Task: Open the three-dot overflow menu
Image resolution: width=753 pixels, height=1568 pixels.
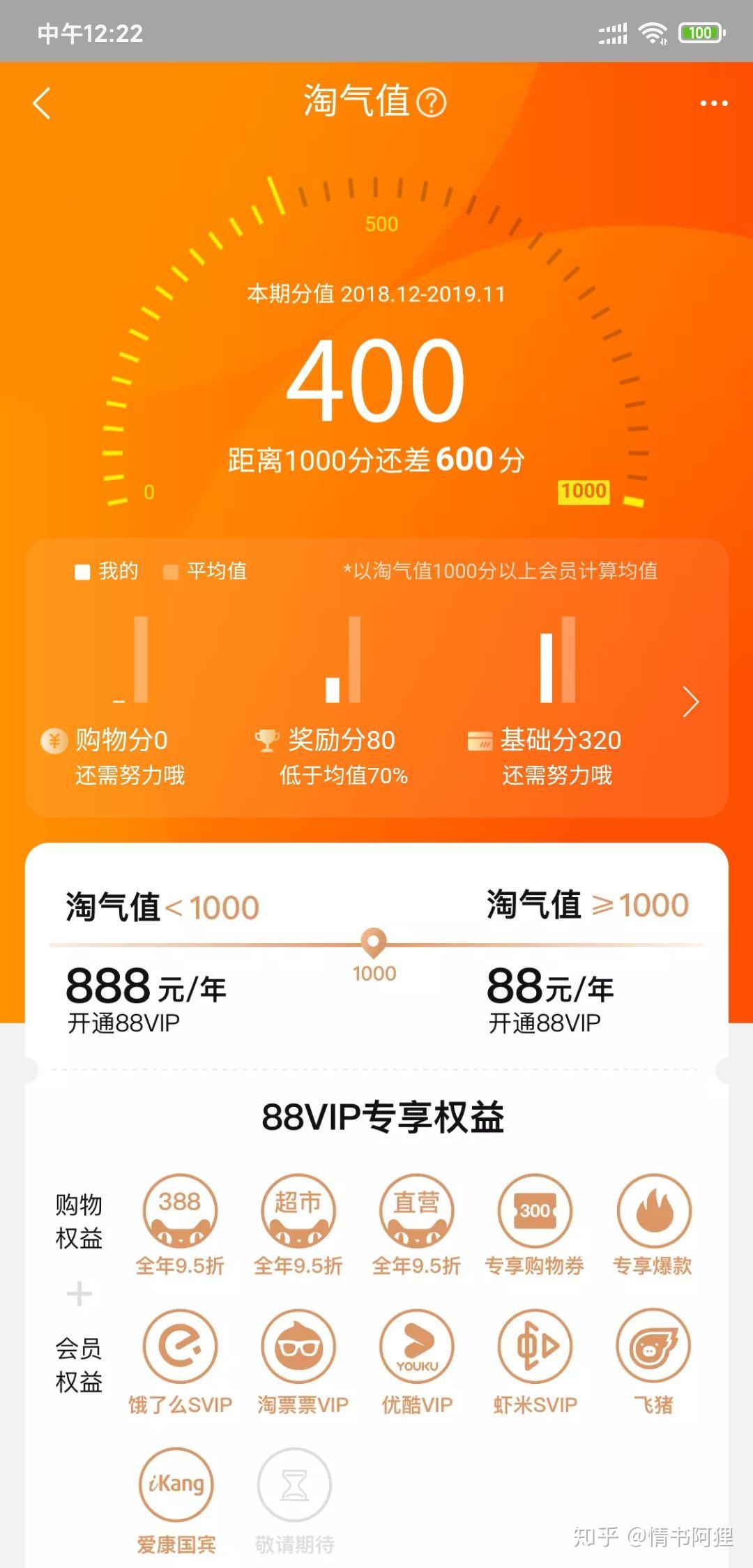Action: click(x=714, y=103)
